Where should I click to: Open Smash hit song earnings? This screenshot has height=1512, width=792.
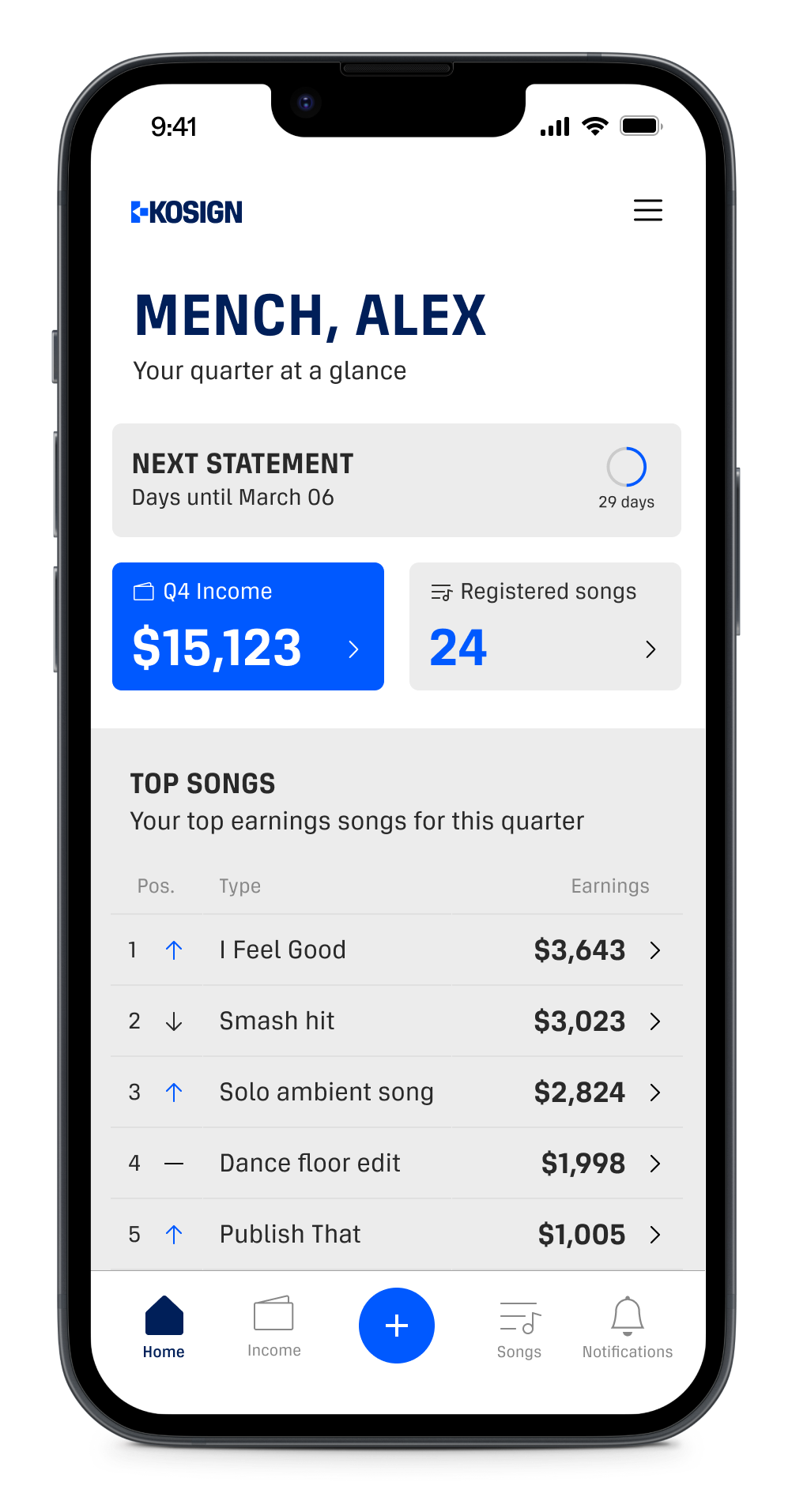(x=397, y=1021)
